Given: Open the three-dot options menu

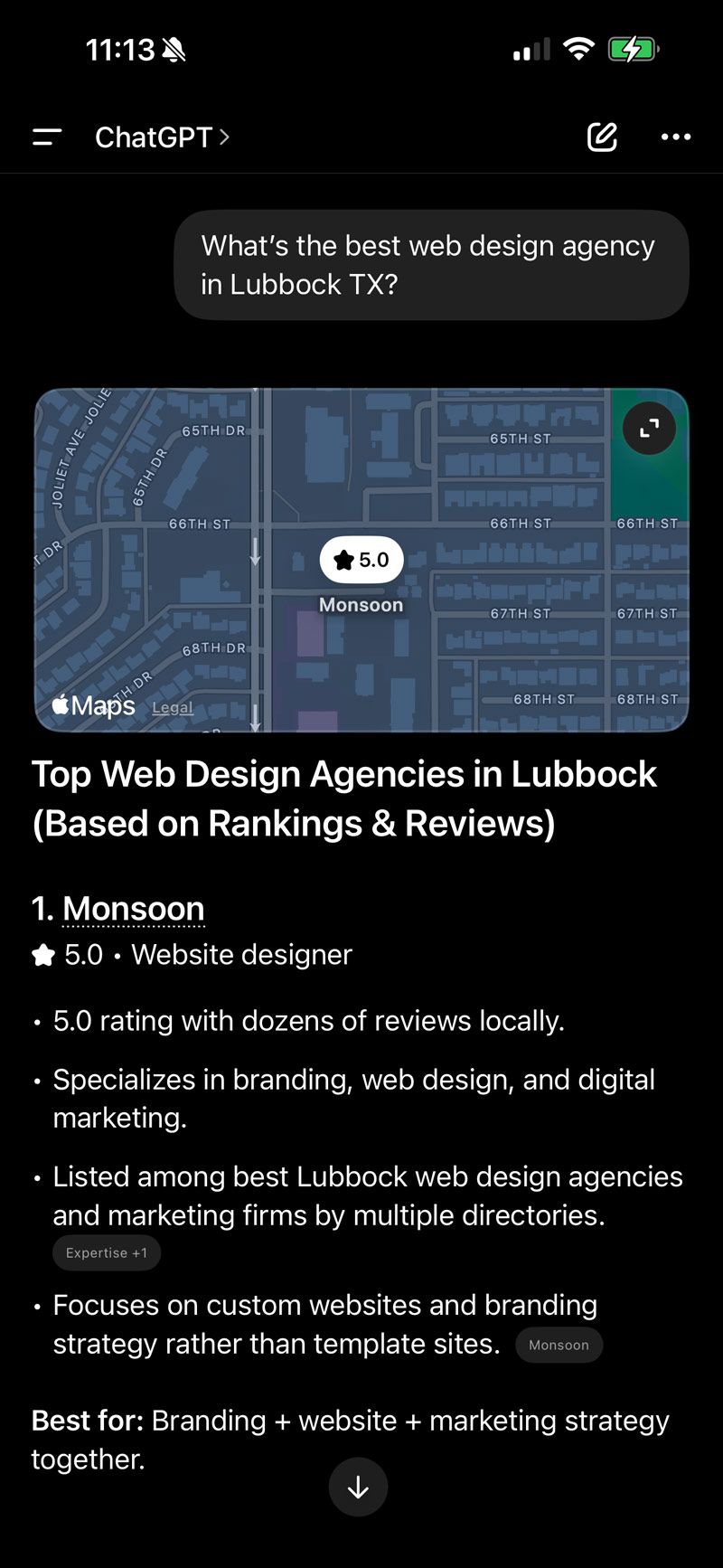Looking at the screenshot, I should (x=675, y=137).
